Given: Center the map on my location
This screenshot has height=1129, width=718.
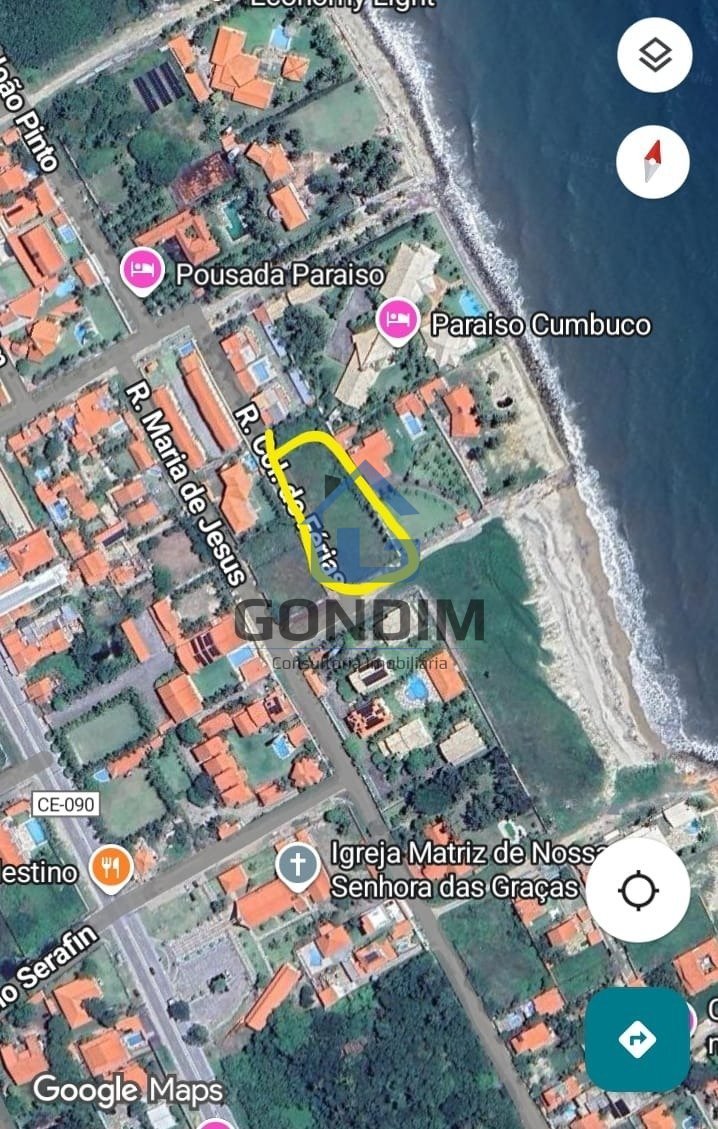Looking at the screenshot, I should point(638,889).
